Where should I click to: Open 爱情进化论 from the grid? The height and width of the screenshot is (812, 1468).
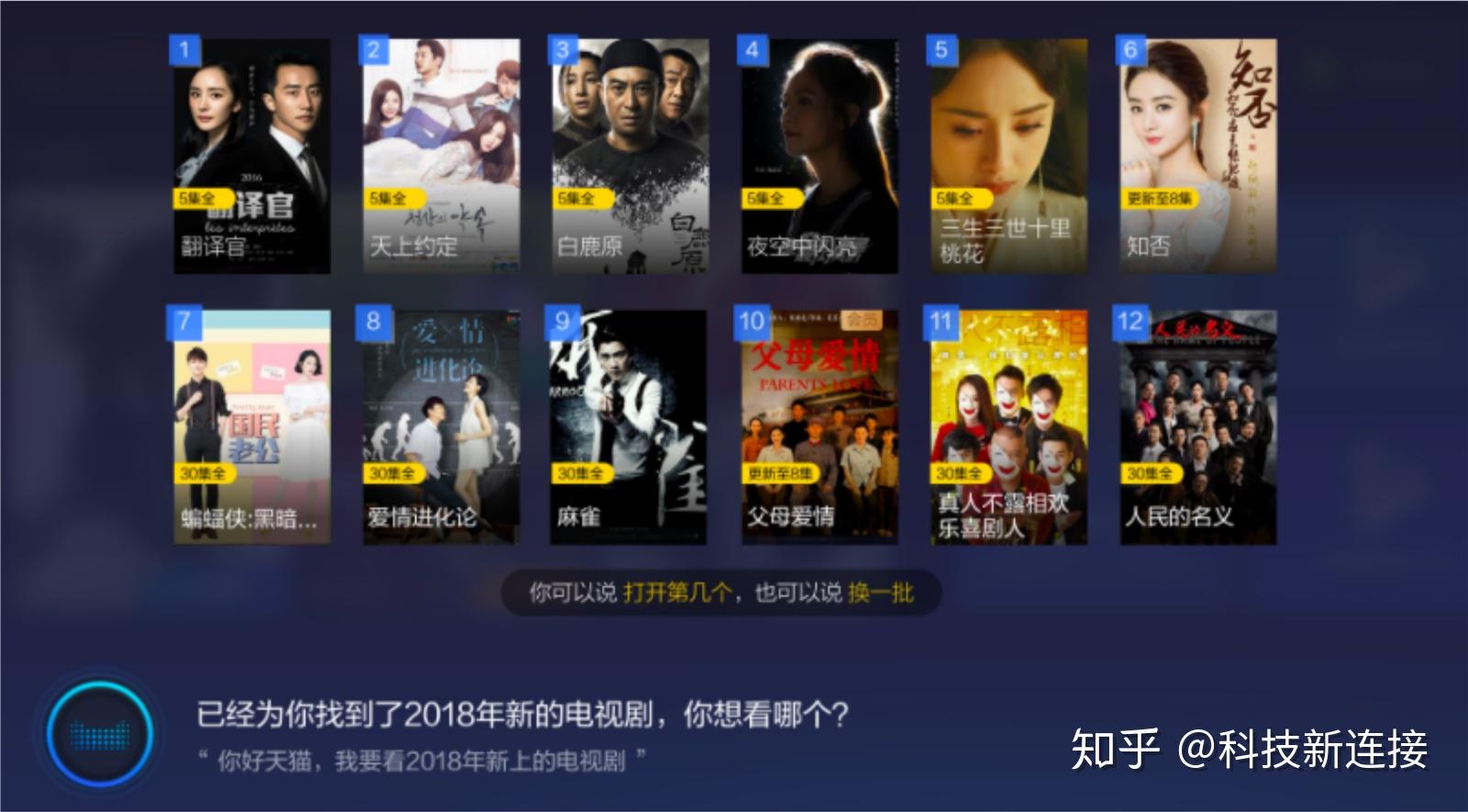[441, 428]
